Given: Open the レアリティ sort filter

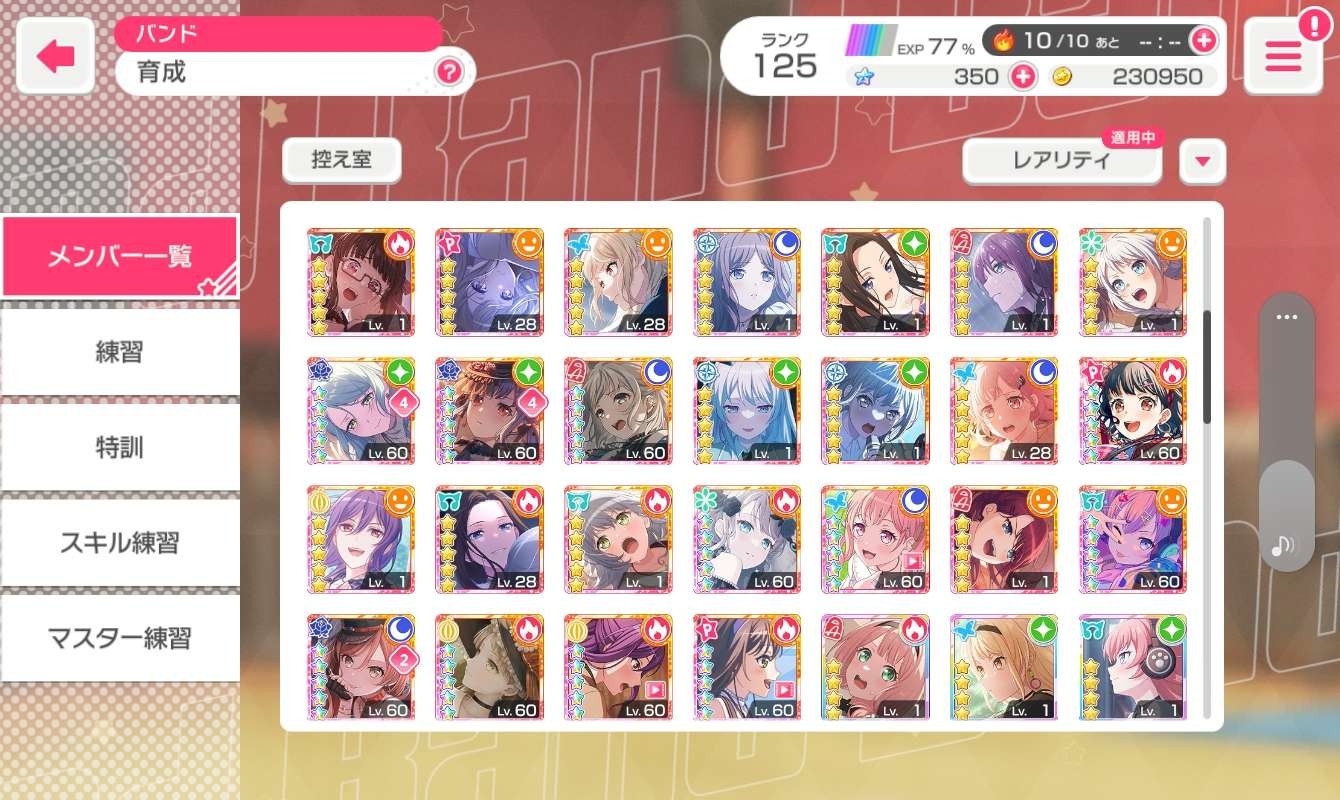Looking at the screenshot, I should [1061, 161].
